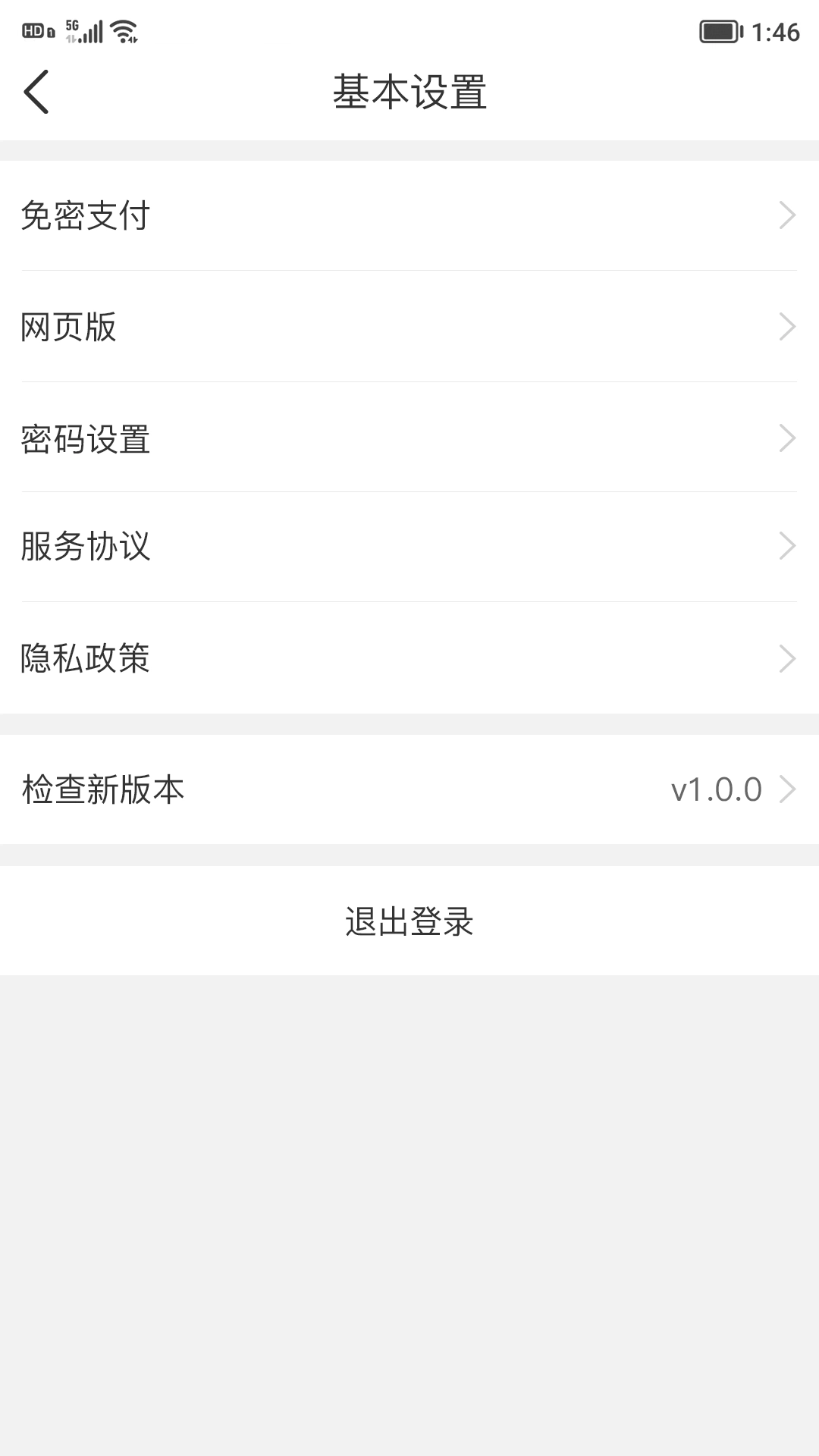Click the 5G network indicator
819x1456 pixels.
tap(71, 29)
